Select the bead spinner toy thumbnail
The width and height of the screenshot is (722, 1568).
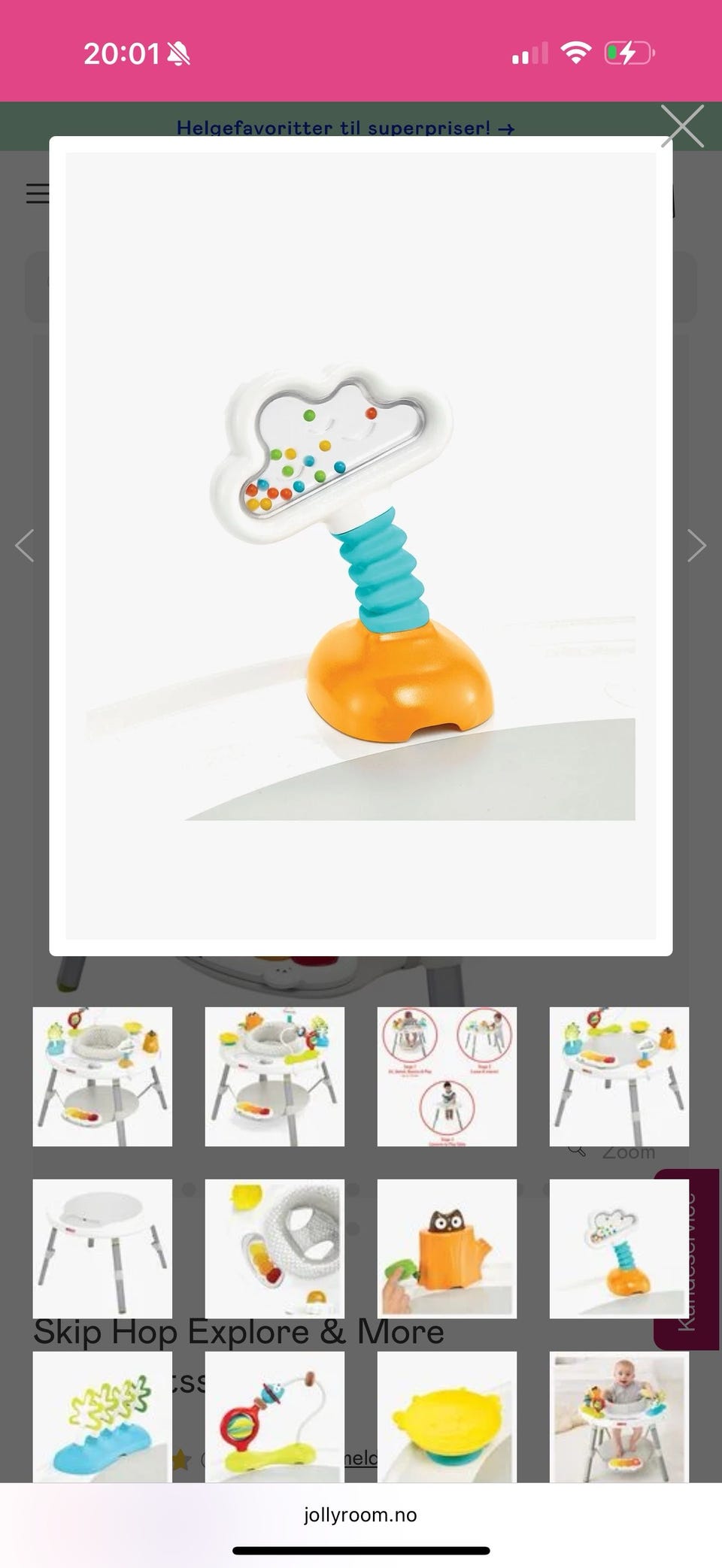click(275, 1417)
